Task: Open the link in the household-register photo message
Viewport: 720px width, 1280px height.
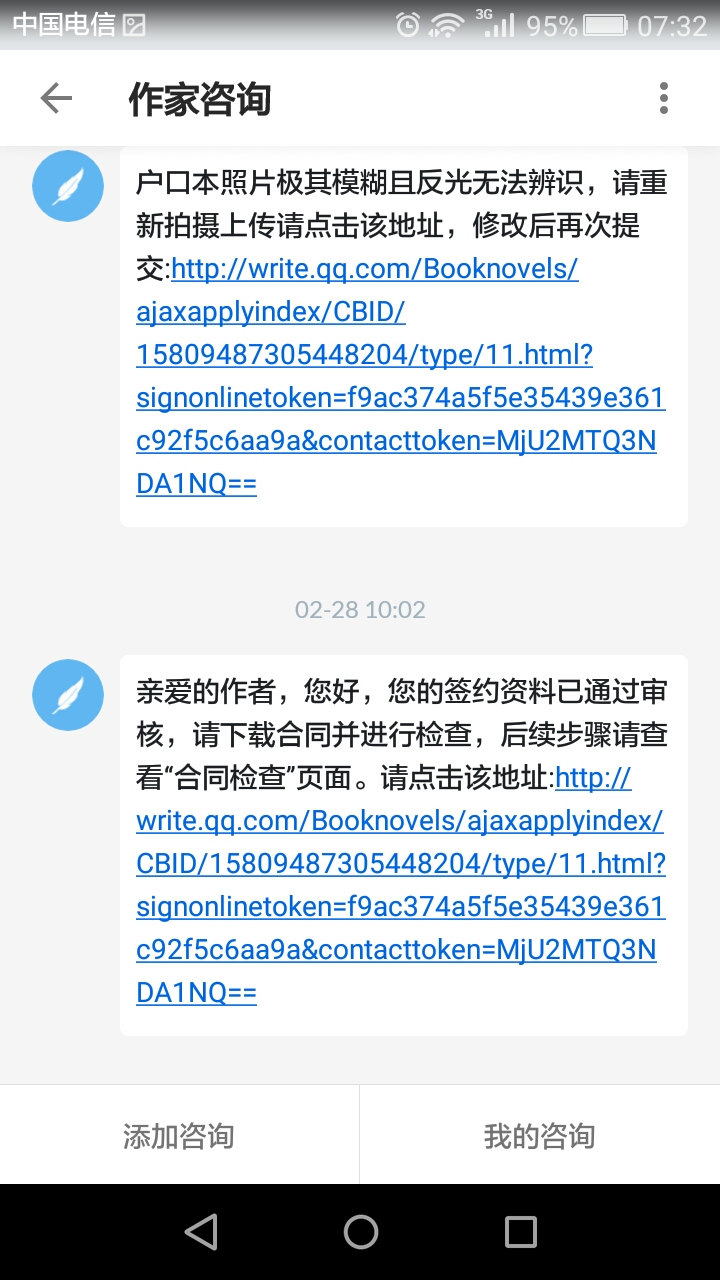Action: [400, 377]
